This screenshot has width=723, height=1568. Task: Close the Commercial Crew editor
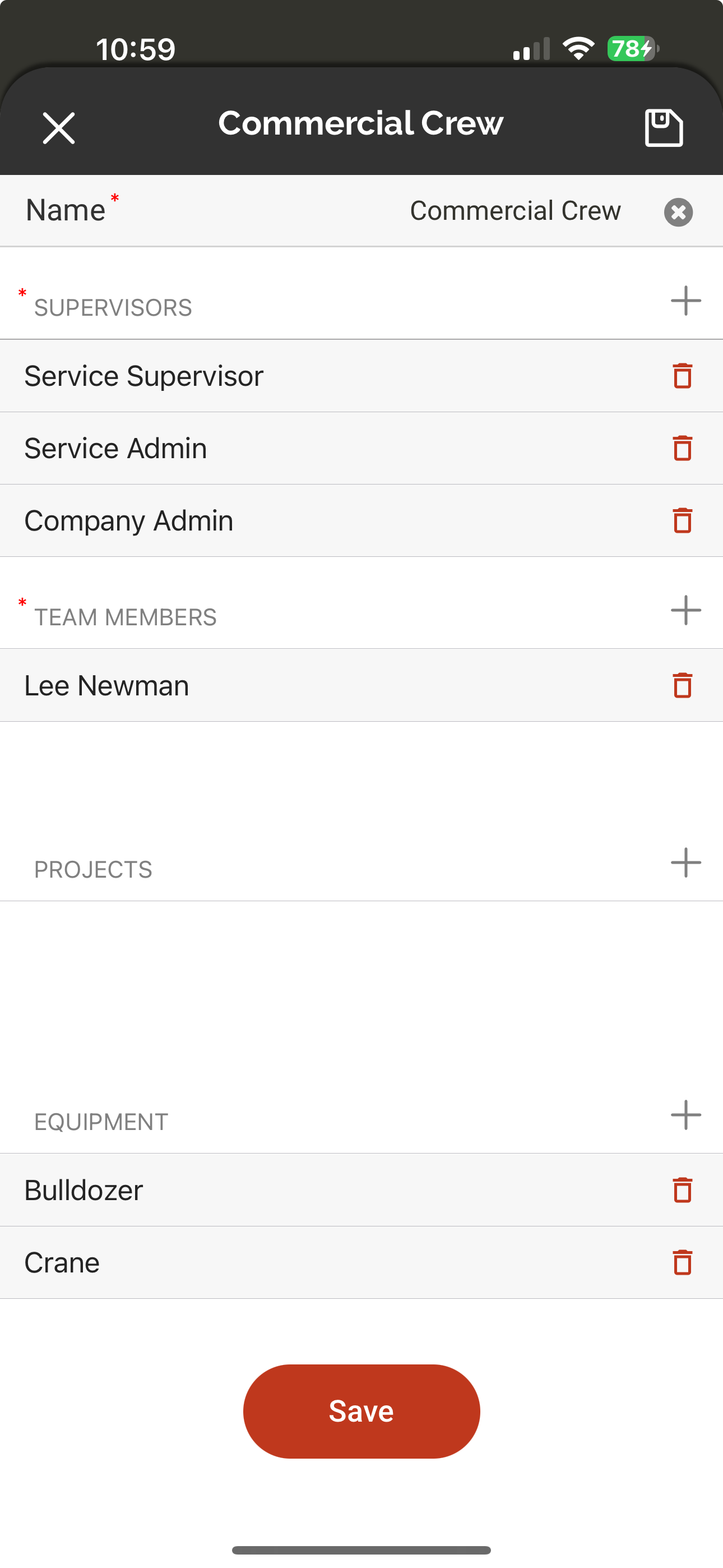59,128
